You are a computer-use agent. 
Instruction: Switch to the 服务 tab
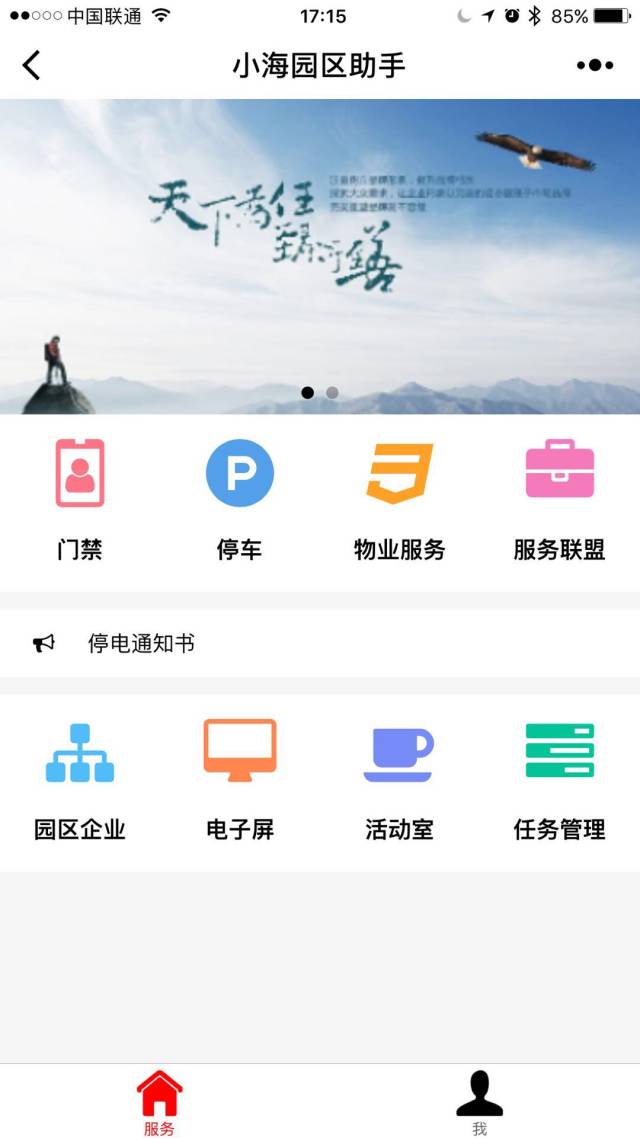pos(160,1102)
